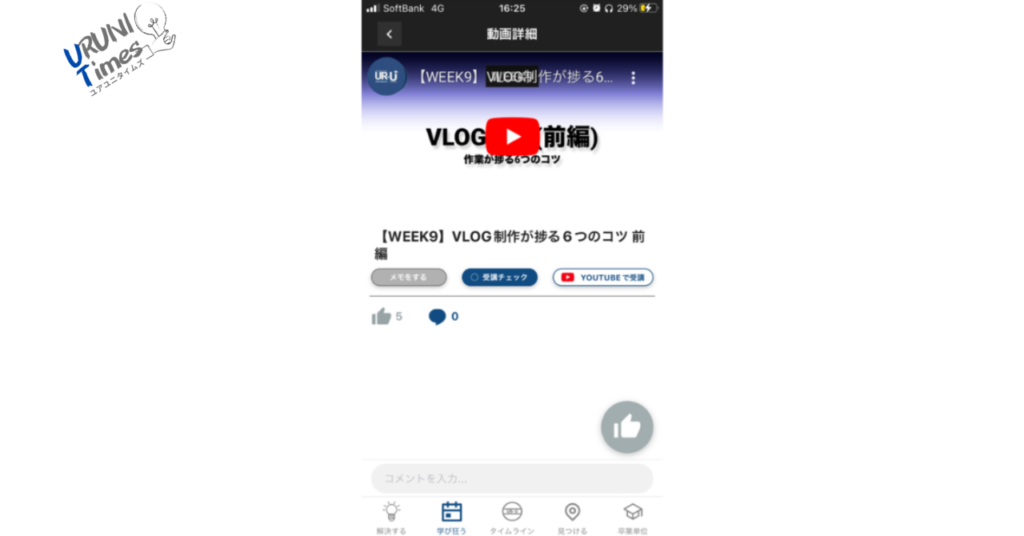The width and height of the screenshot is (1024, 536).
Task: Switch to the 解決する tab
Action: [x=391, y=518]
